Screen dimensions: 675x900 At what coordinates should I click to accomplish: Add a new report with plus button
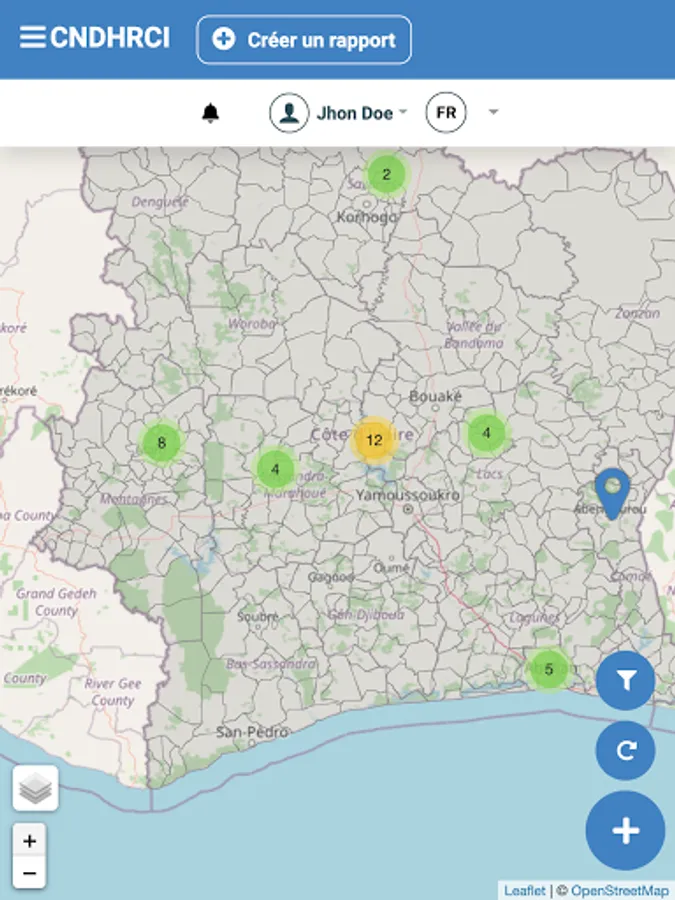click(x=626, y=831)
